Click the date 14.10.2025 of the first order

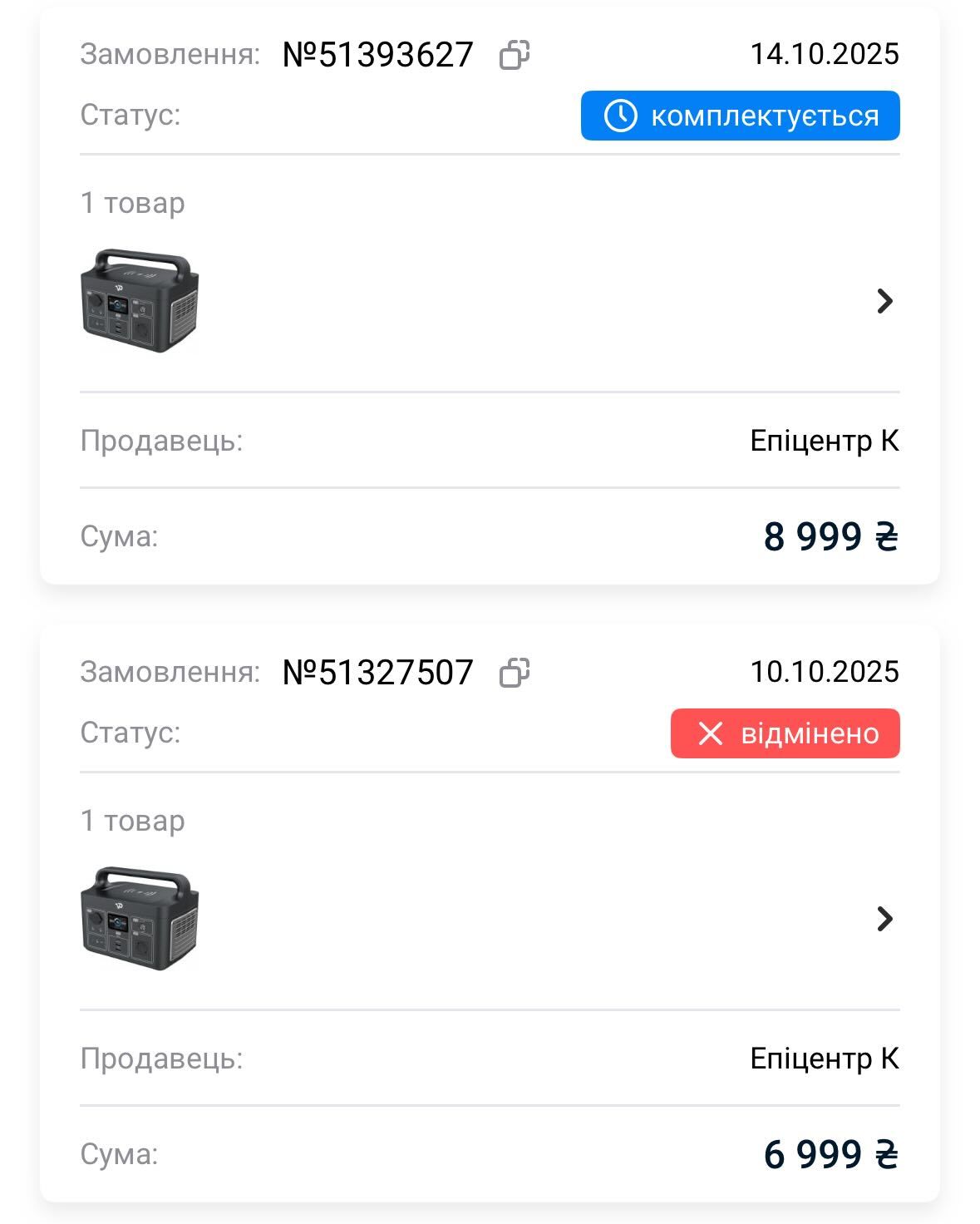click(825, 53)
